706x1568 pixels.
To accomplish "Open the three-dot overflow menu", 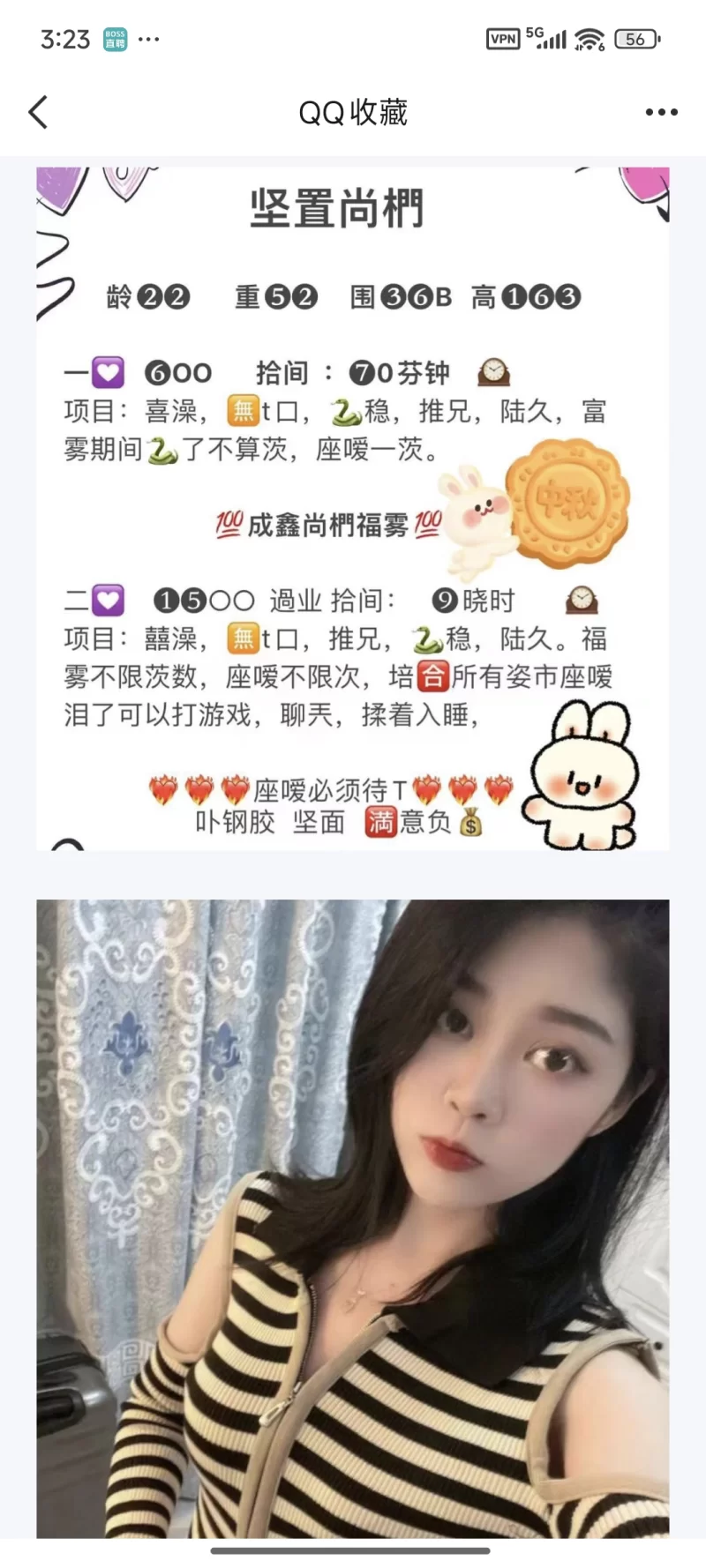I will (661, 113).
